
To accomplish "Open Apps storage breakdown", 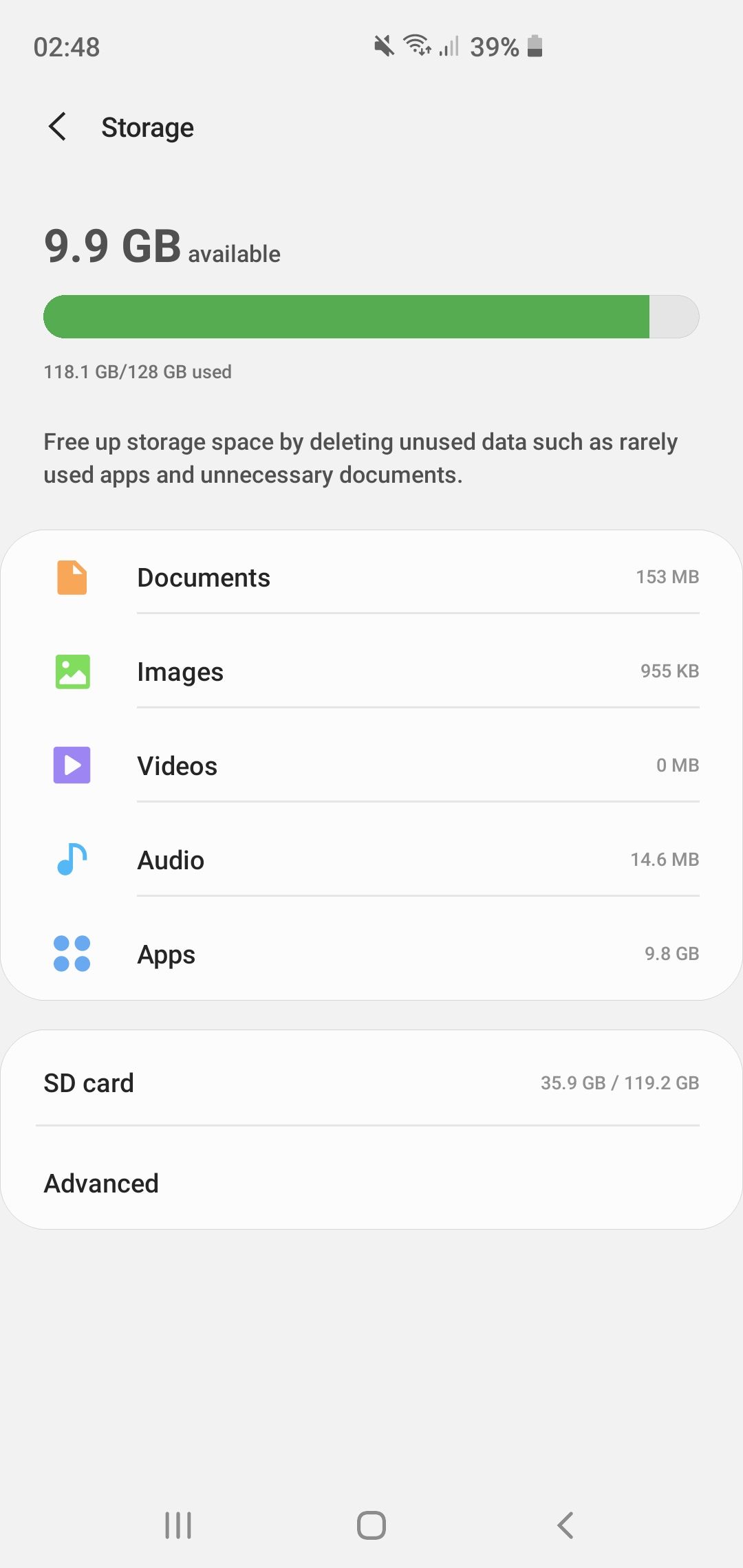I will pyautogui.click(x=371, y=955).
